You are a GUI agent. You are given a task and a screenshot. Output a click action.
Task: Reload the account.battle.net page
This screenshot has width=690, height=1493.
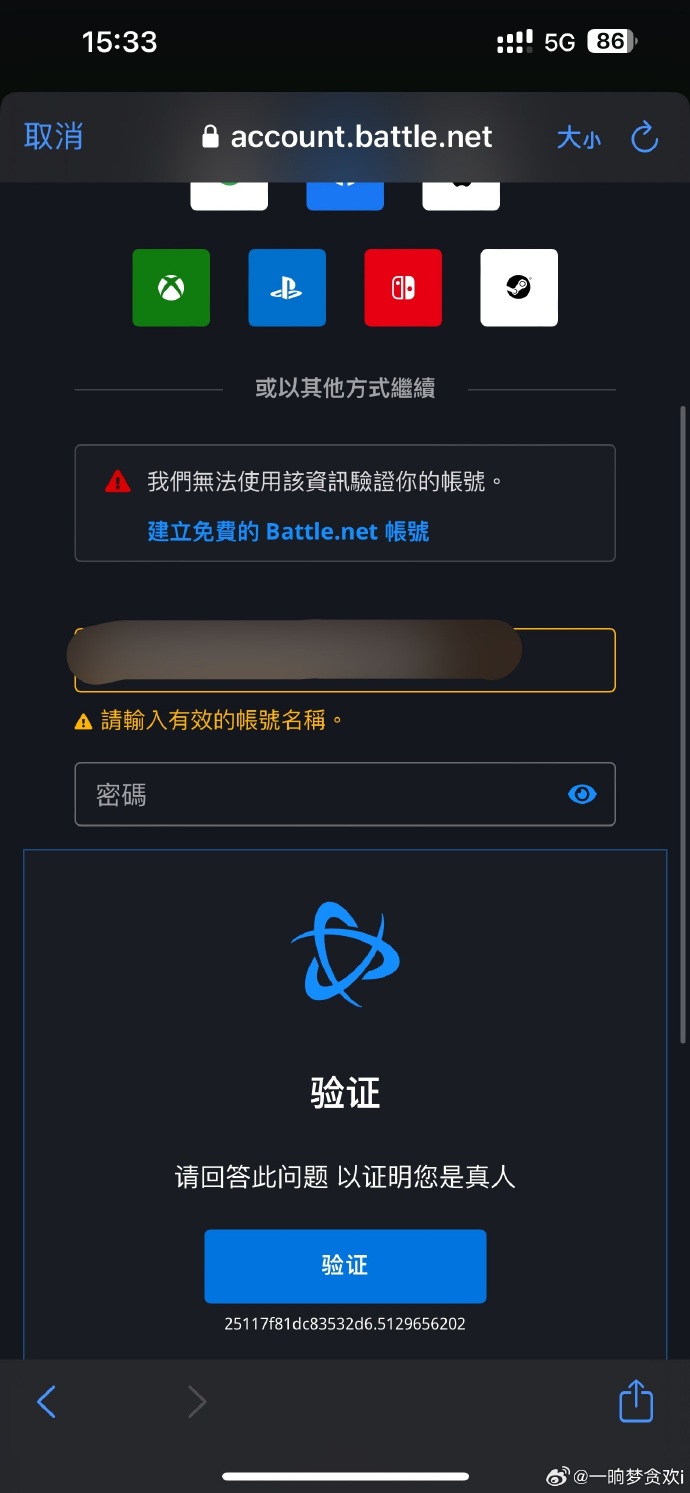pos(645,138)
